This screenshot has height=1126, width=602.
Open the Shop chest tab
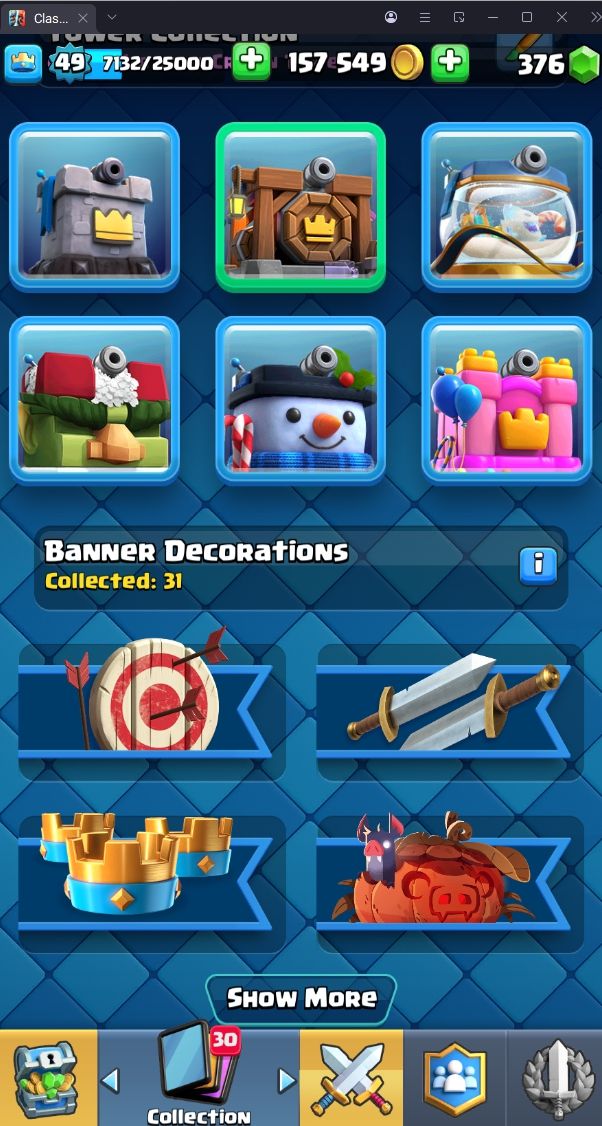click(x=47, y=1078)
